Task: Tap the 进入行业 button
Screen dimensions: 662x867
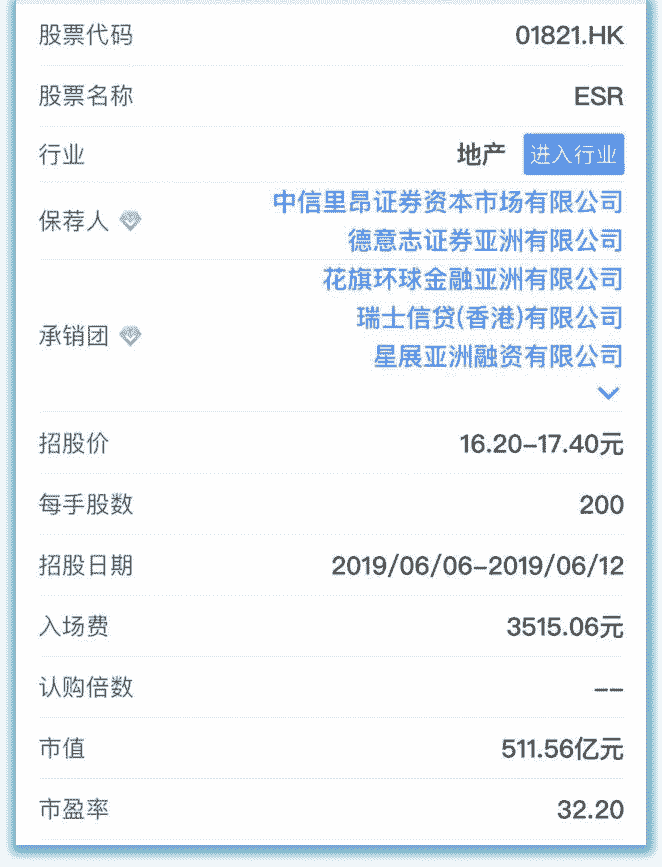Action: (573, 155)
